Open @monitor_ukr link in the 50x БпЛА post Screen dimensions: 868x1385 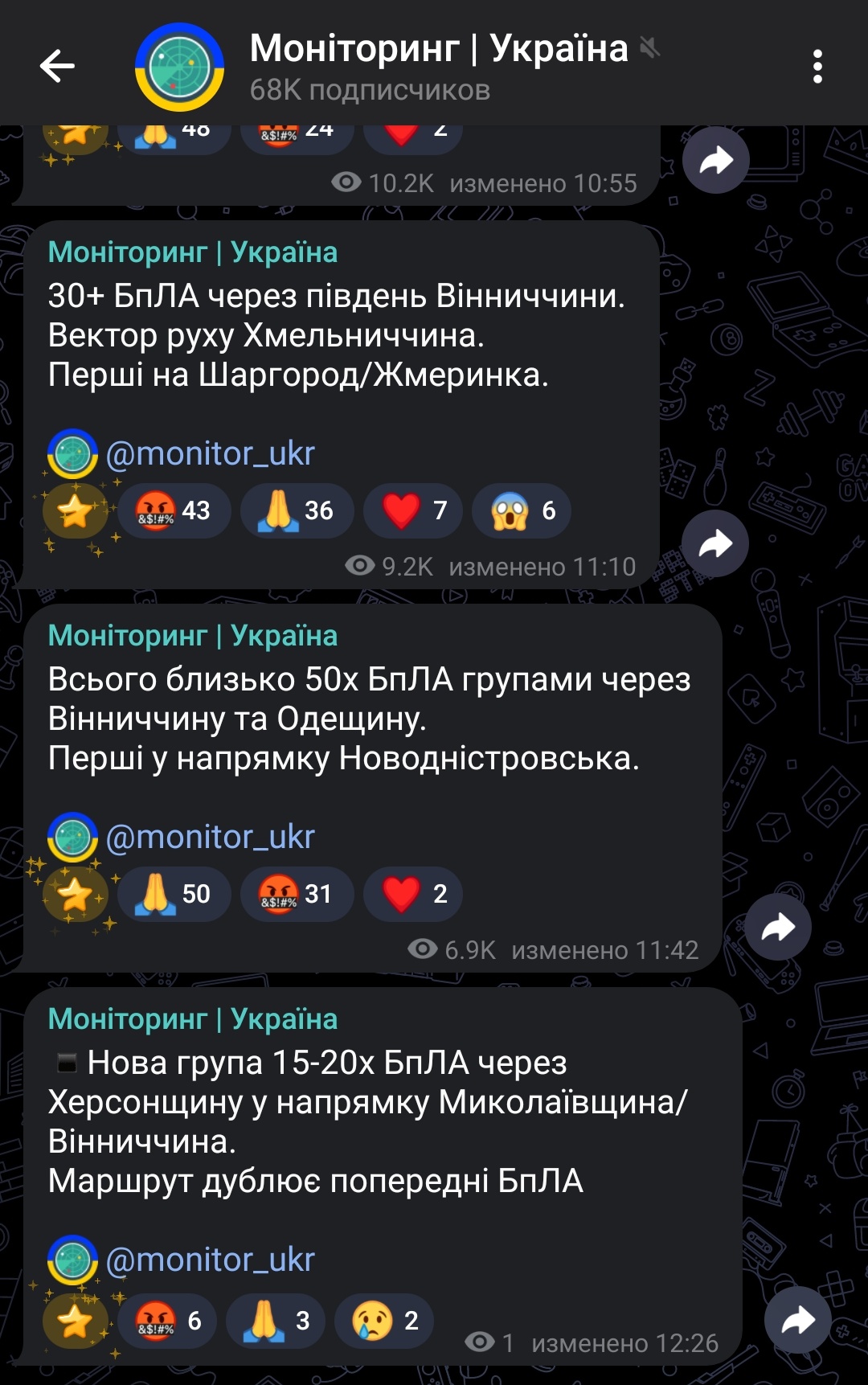coord(210,838)
